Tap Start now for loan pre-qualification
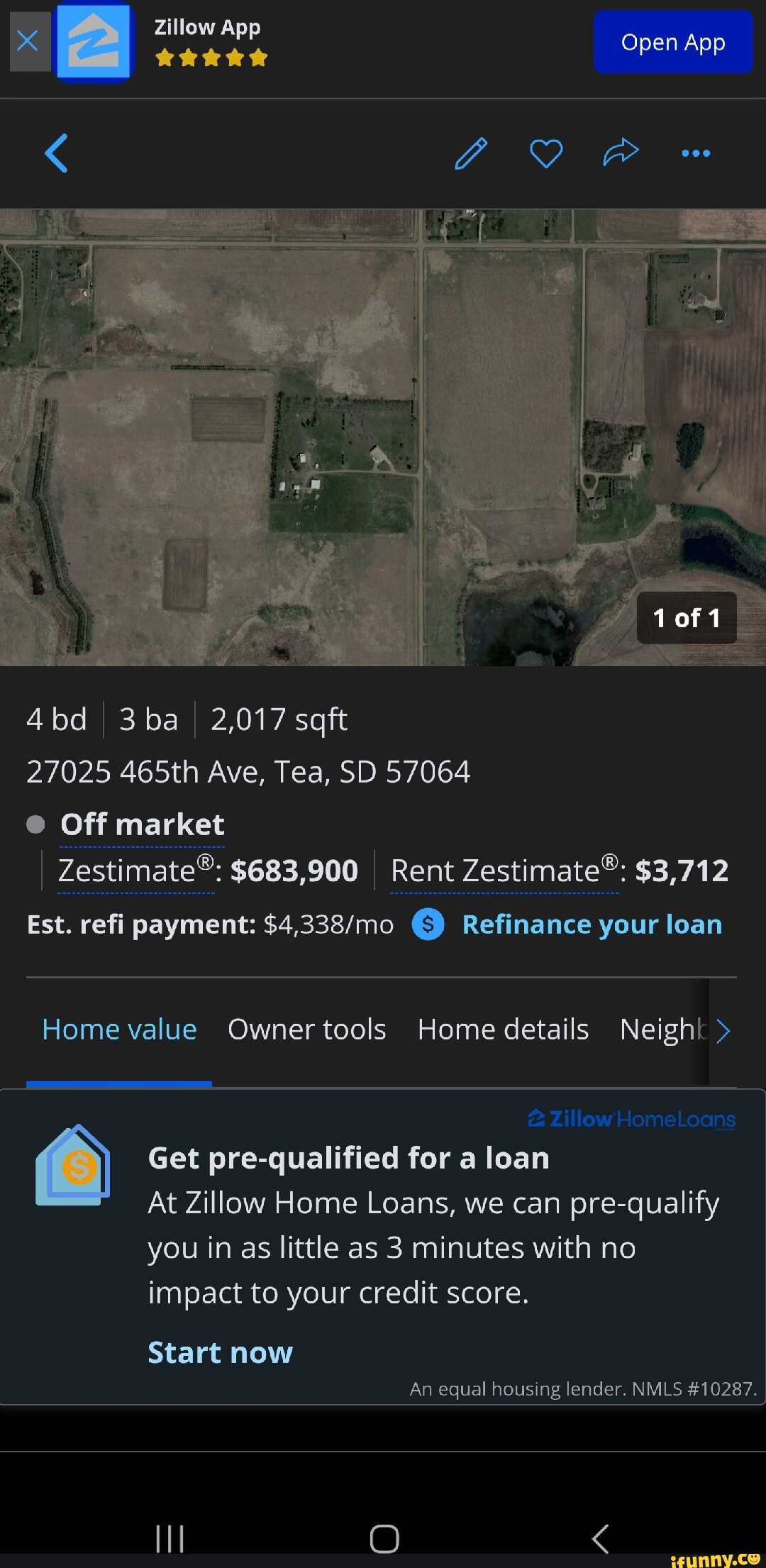Screen dimensions: 766x1568 pos(220,1352)
